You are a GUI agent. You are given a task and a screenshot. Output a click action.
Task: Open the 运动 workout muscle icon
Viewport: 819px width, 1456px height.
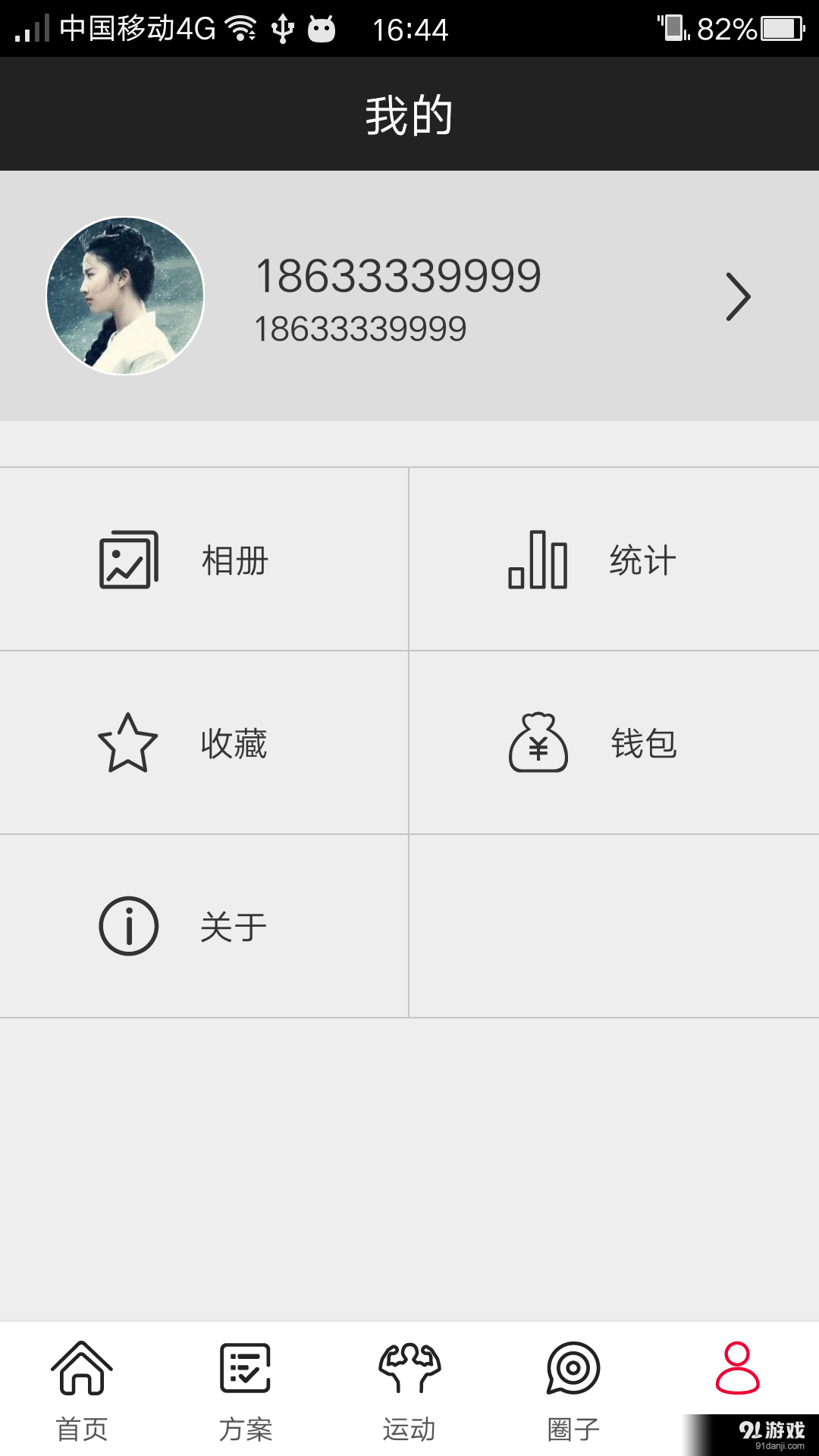409,1369
